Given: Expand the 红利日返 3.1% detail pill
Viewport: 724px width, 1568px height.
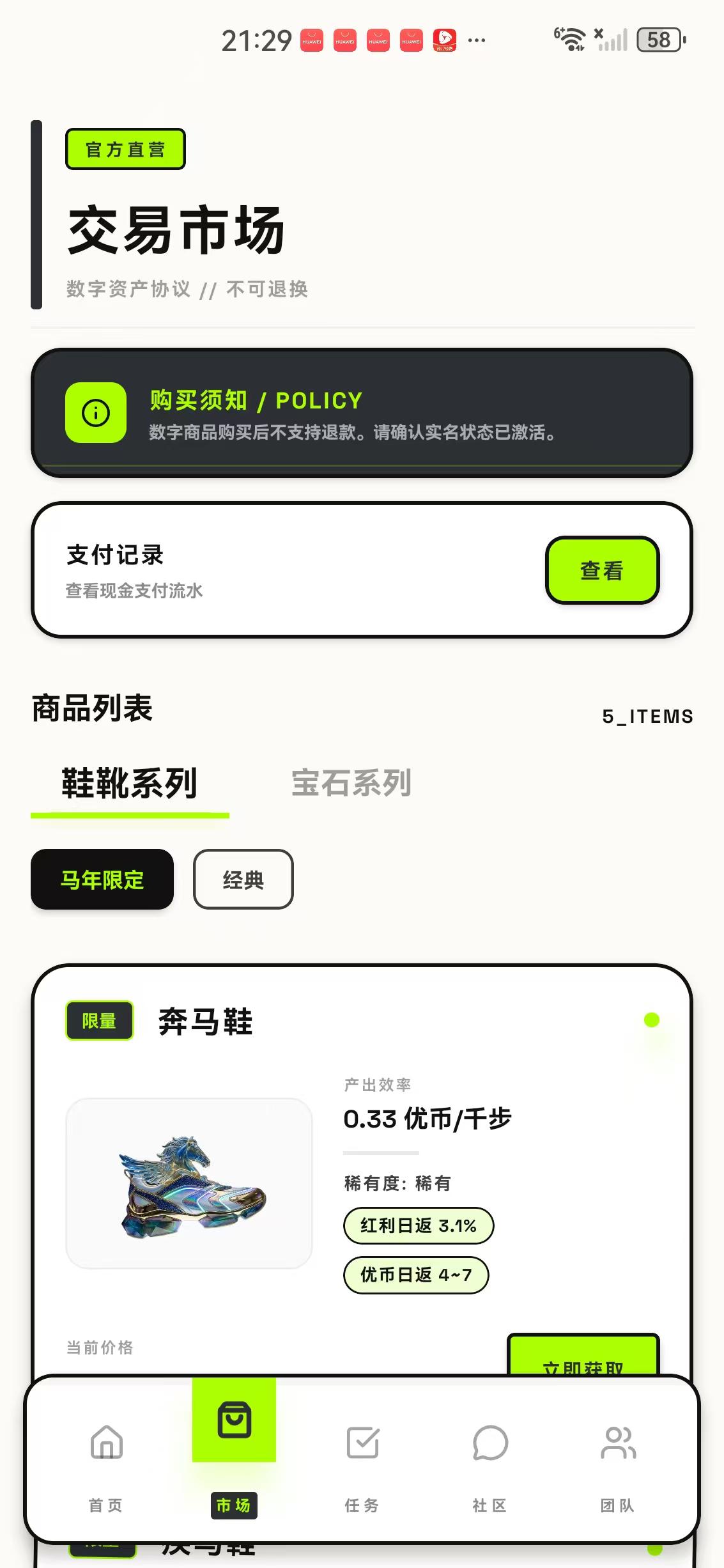Looking at the screenshot, I should [418, 1226].
